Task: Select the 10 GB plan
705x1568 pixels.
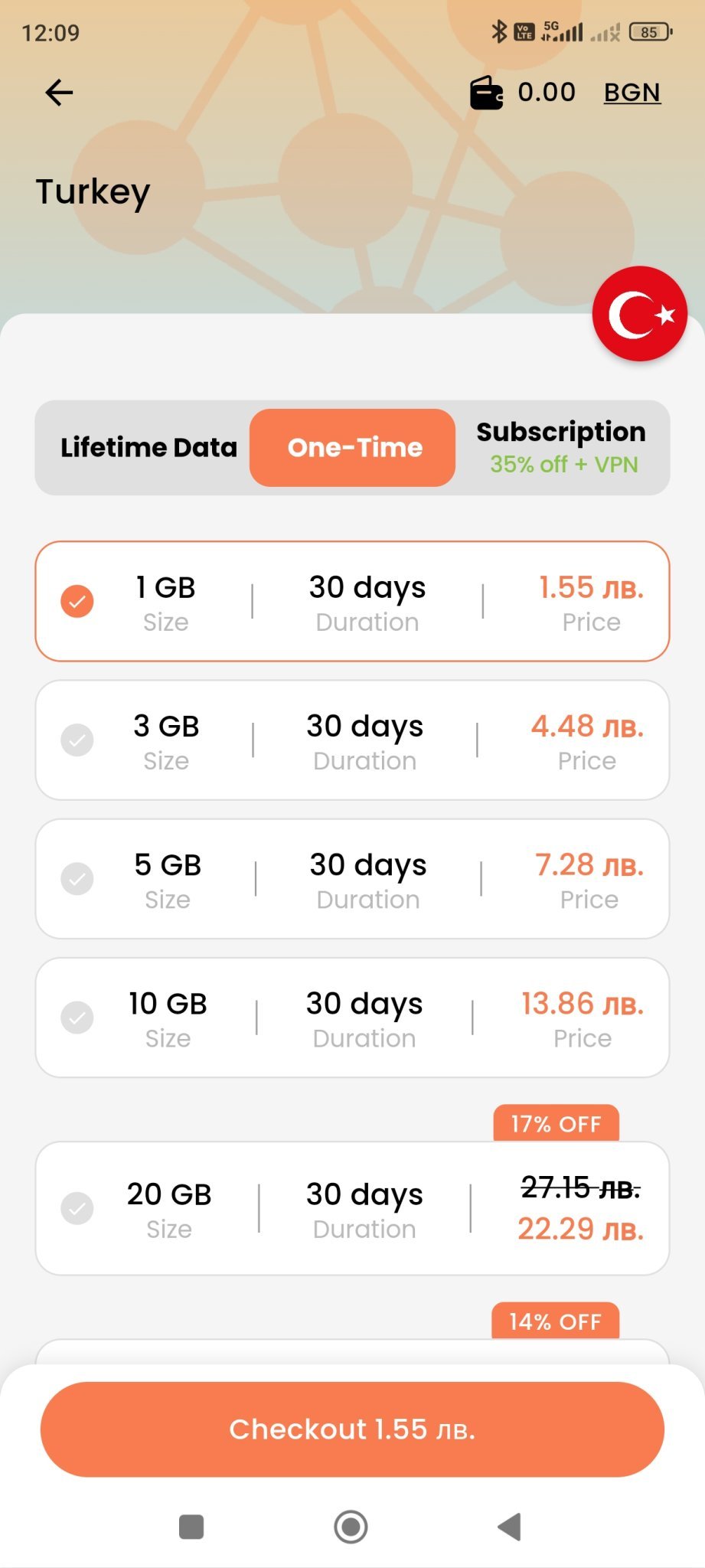Action: [x=352, y=1018]
